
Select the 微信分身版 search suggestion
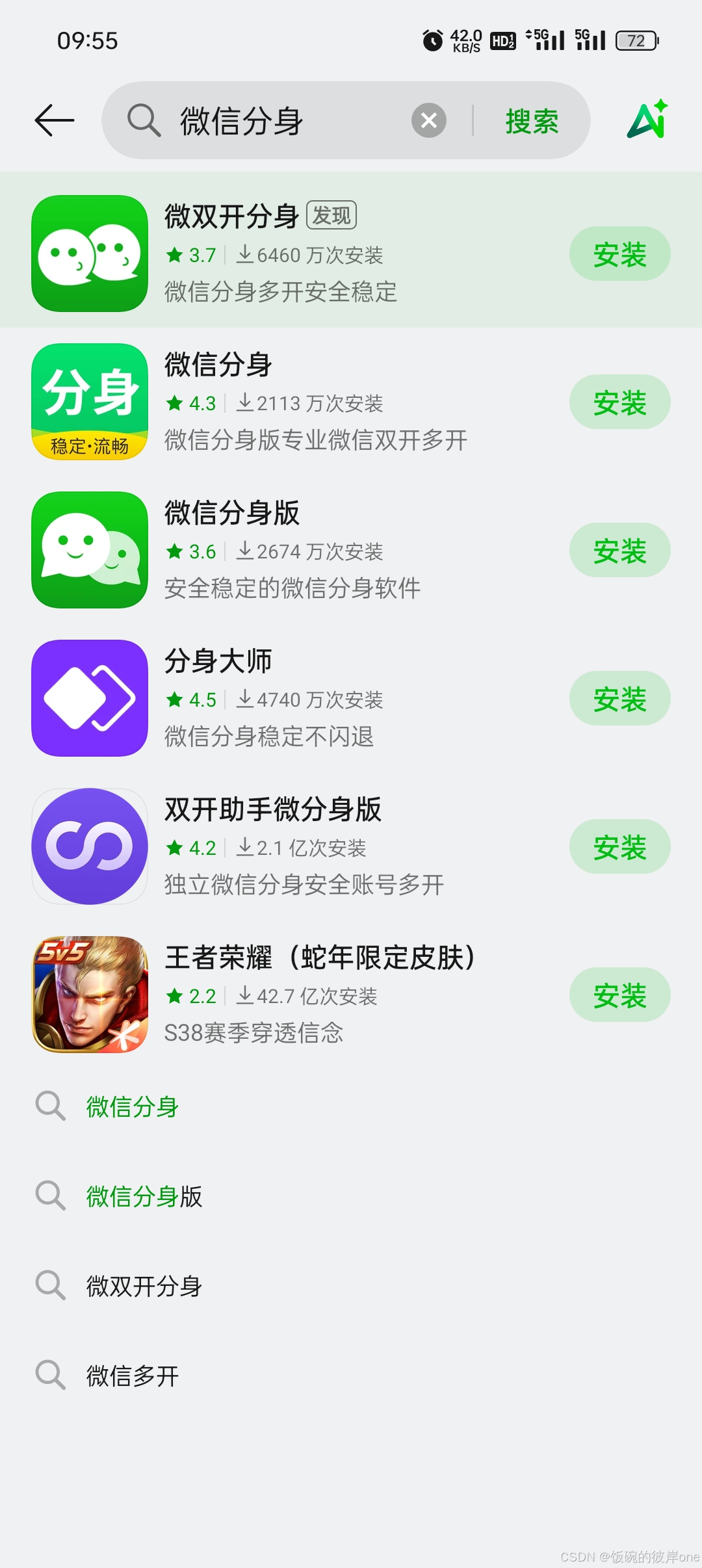click(x=144, y=1196)
